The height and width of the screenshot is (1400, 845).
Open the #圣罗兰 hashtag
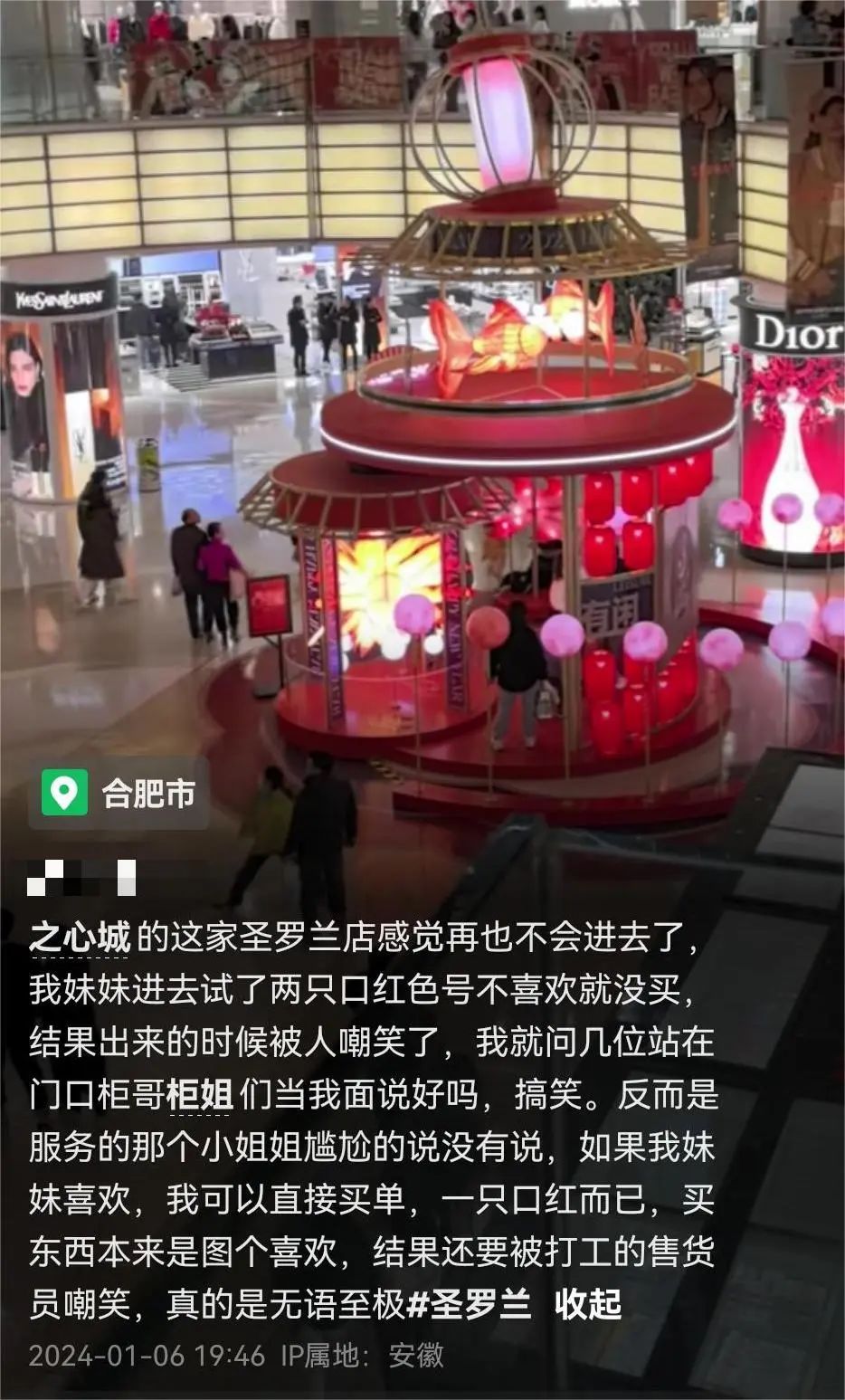click(x=469, y=1303)
